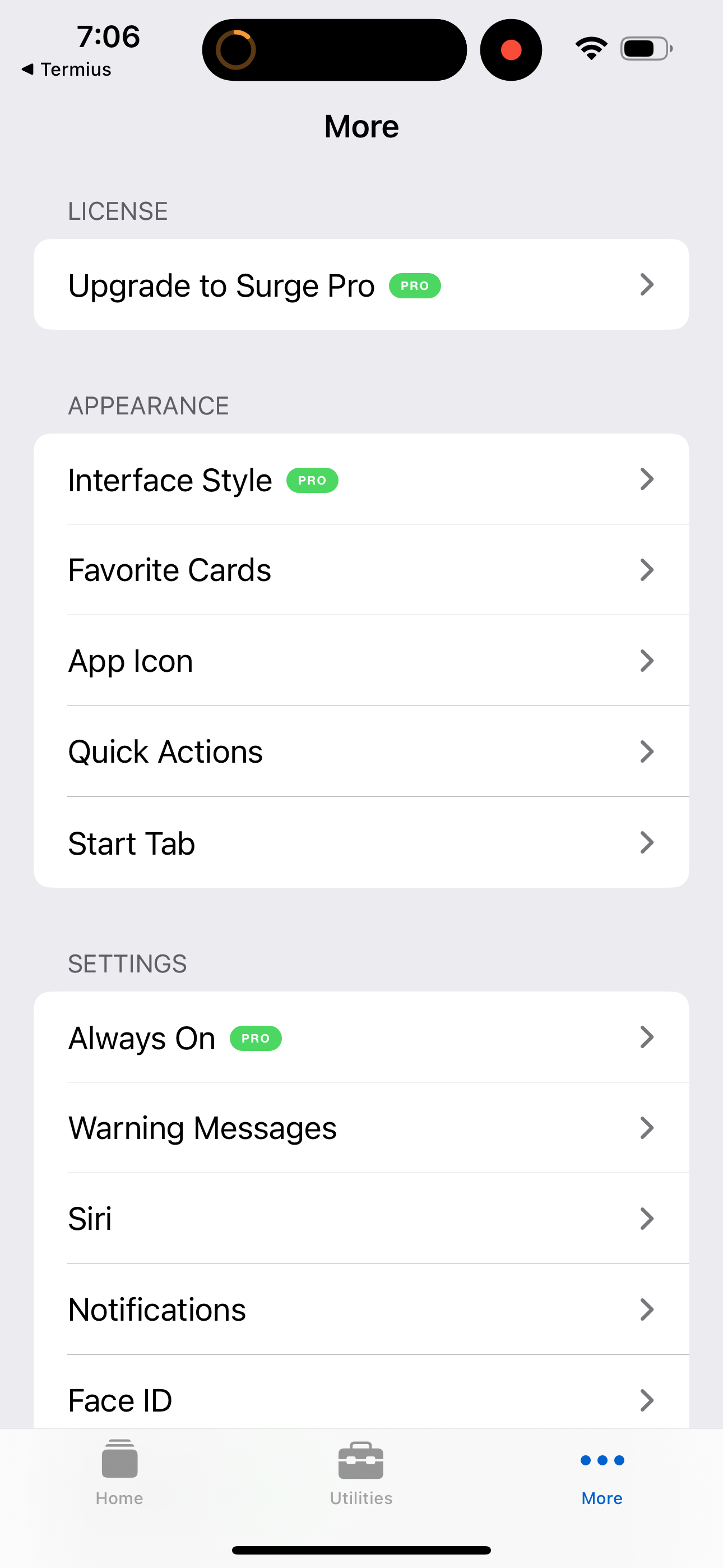Tap the Home briefcase icon in tab bar
This screenshot has width=723, height=1568.
pos(119,1460)
